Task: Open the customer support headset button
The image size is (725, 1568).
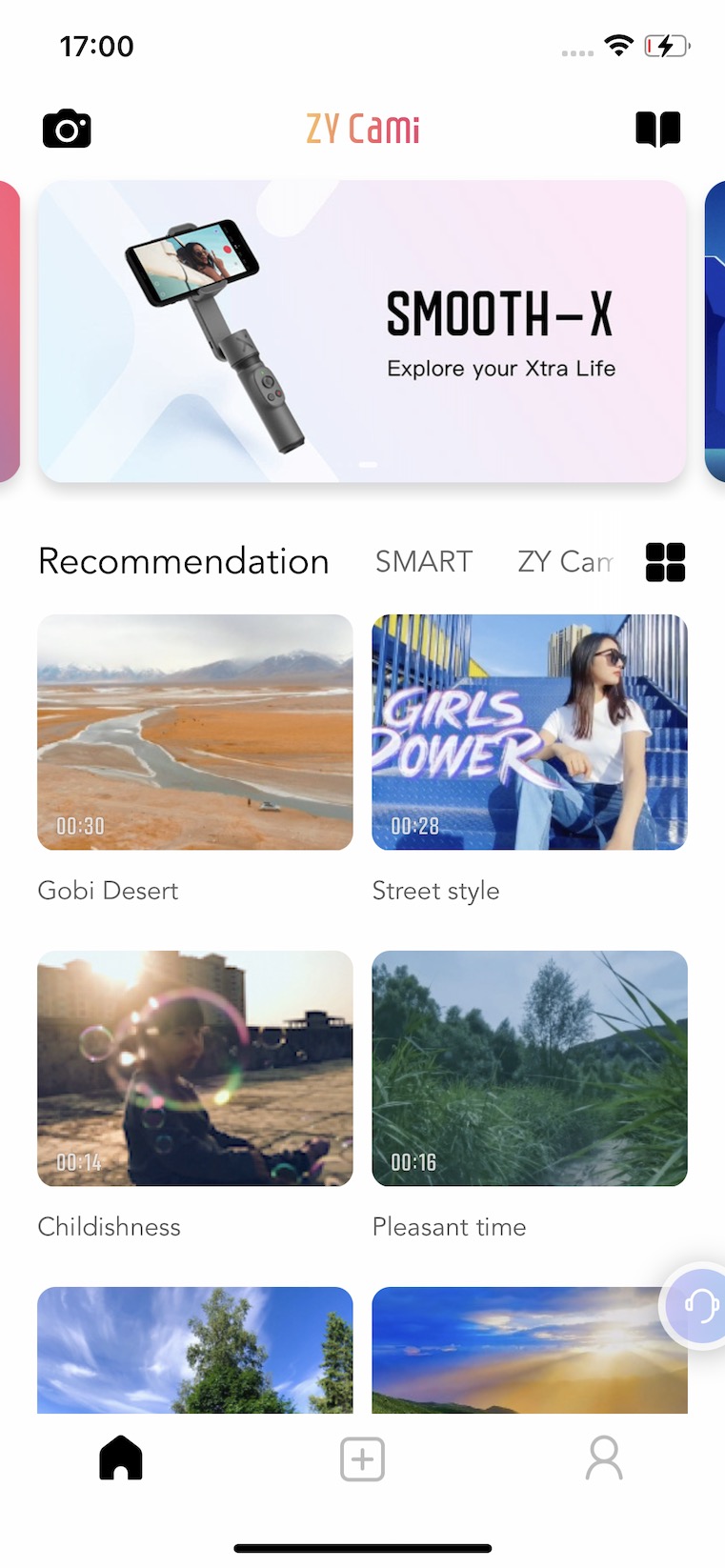Action: (699, 1305)
